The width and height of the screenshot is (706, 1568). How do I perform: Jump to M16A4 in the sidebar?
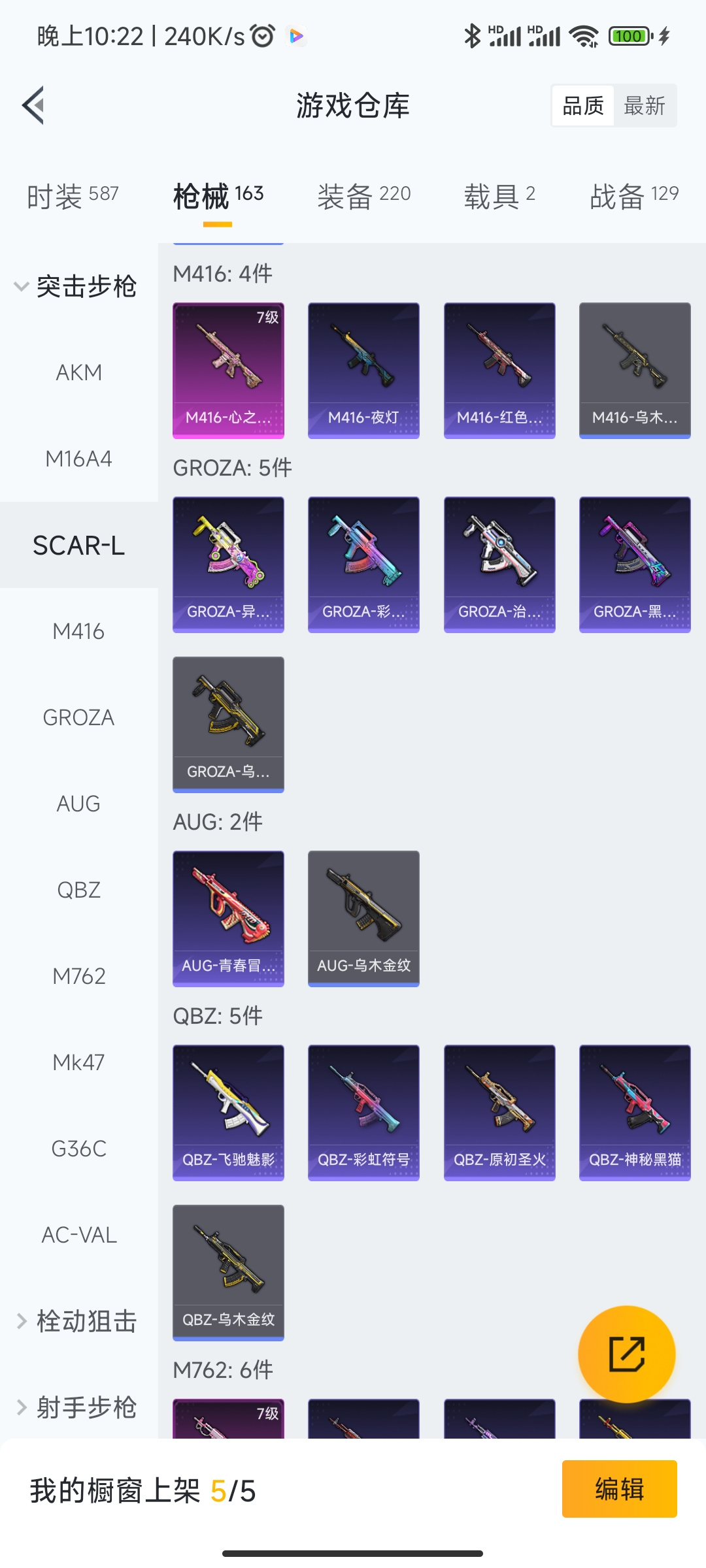coord(78,459)
